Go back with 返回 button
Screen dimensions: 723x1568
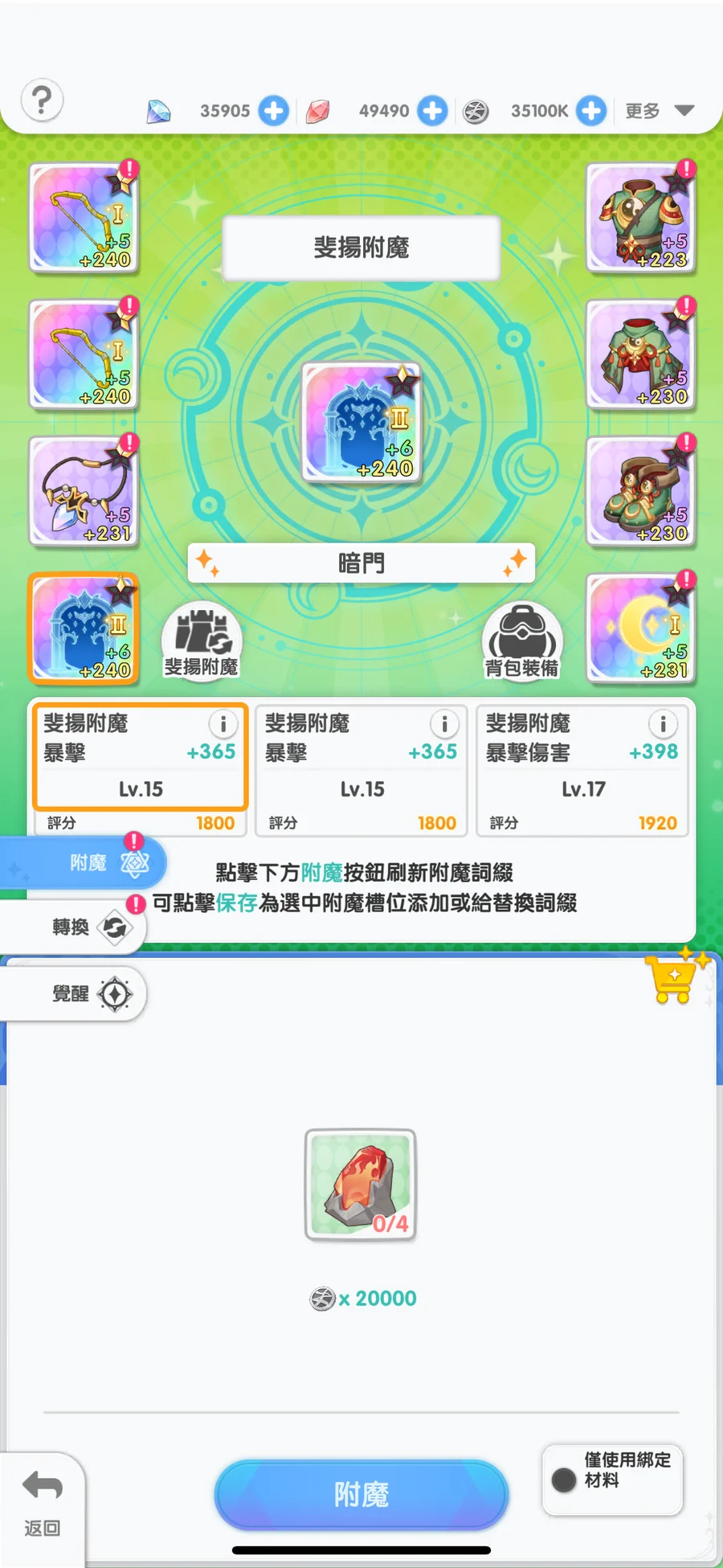tap(42, 1503)
